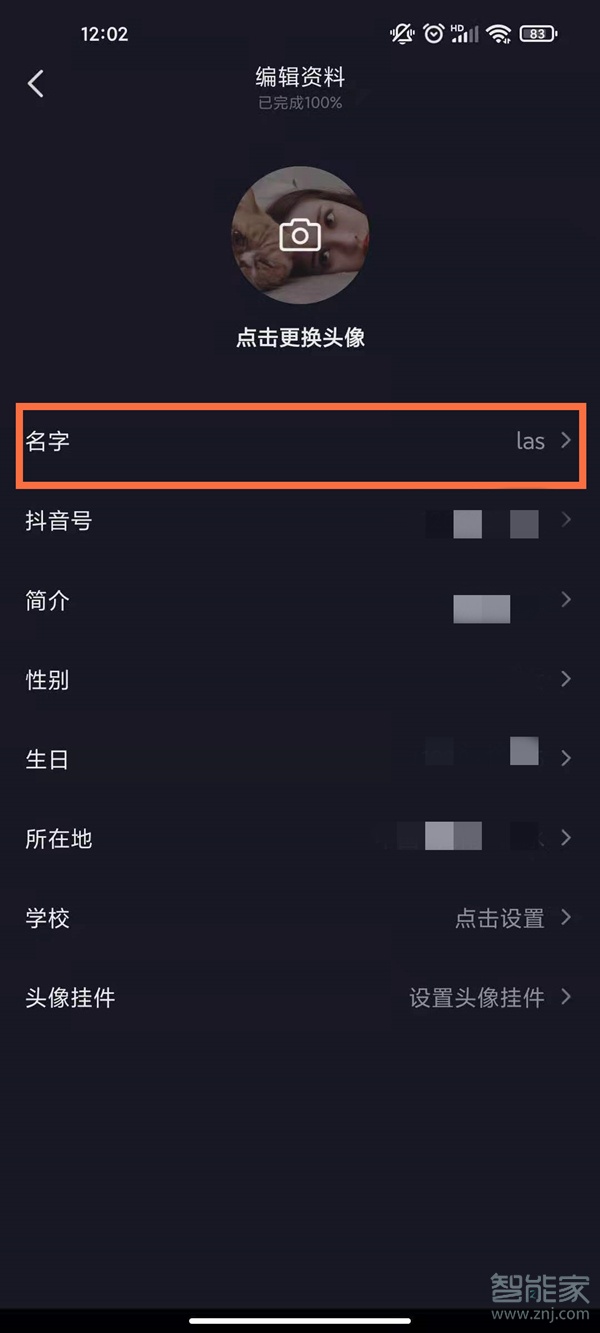Open the 名字 row to edit name

coord(300,441)
